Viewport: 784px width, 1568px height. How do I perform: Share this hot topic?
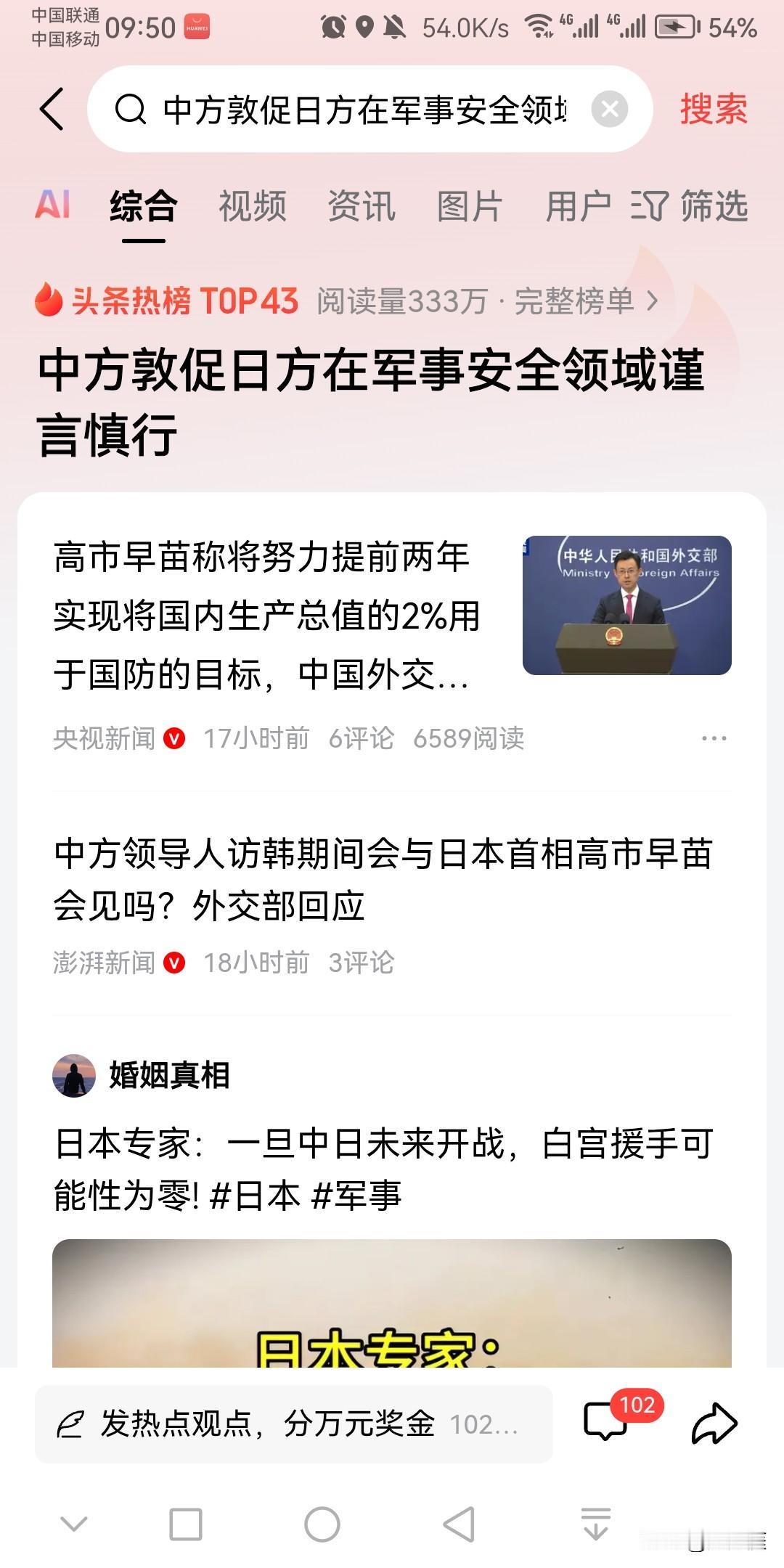[x=714, y=1424]
